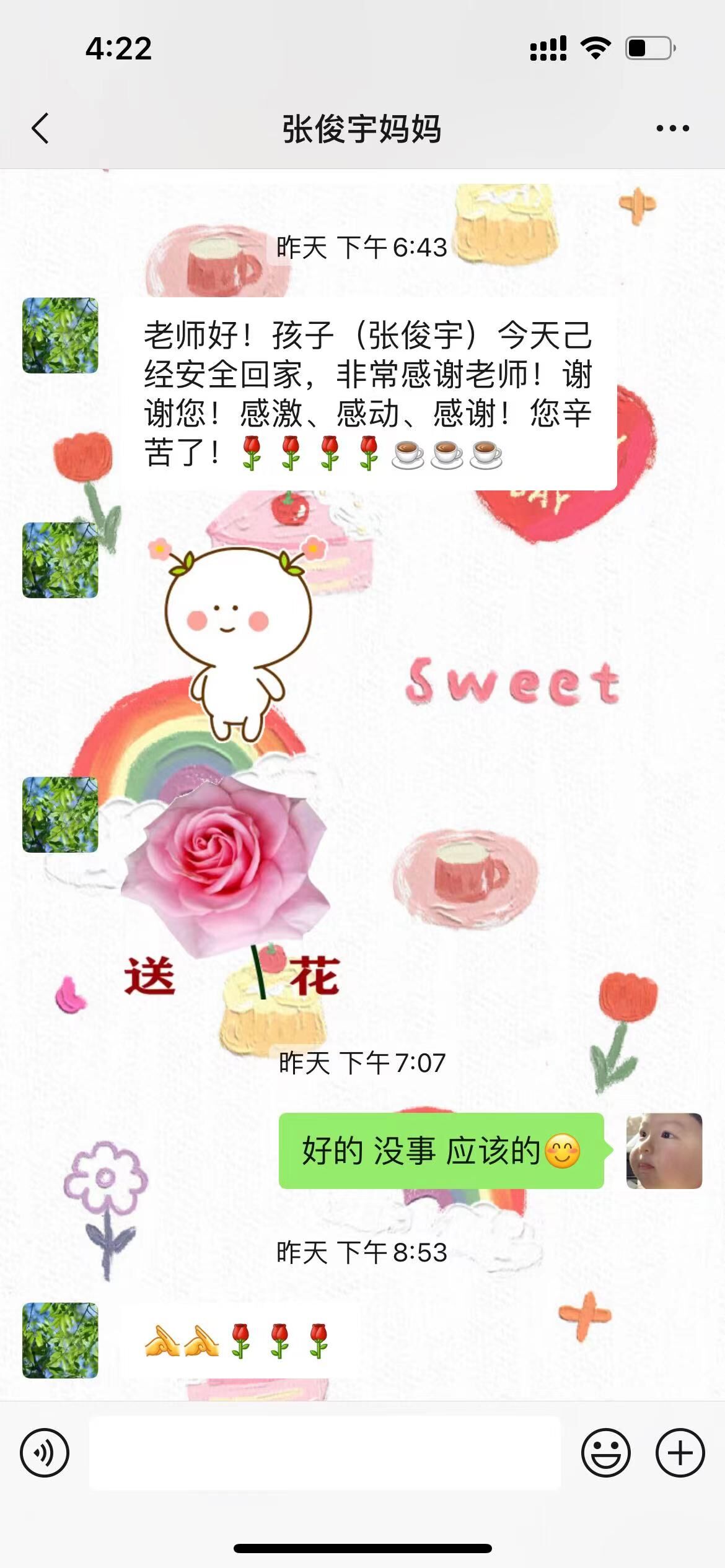
Task: Open the plus attachment menu
Action: [x=680, y=1453]
